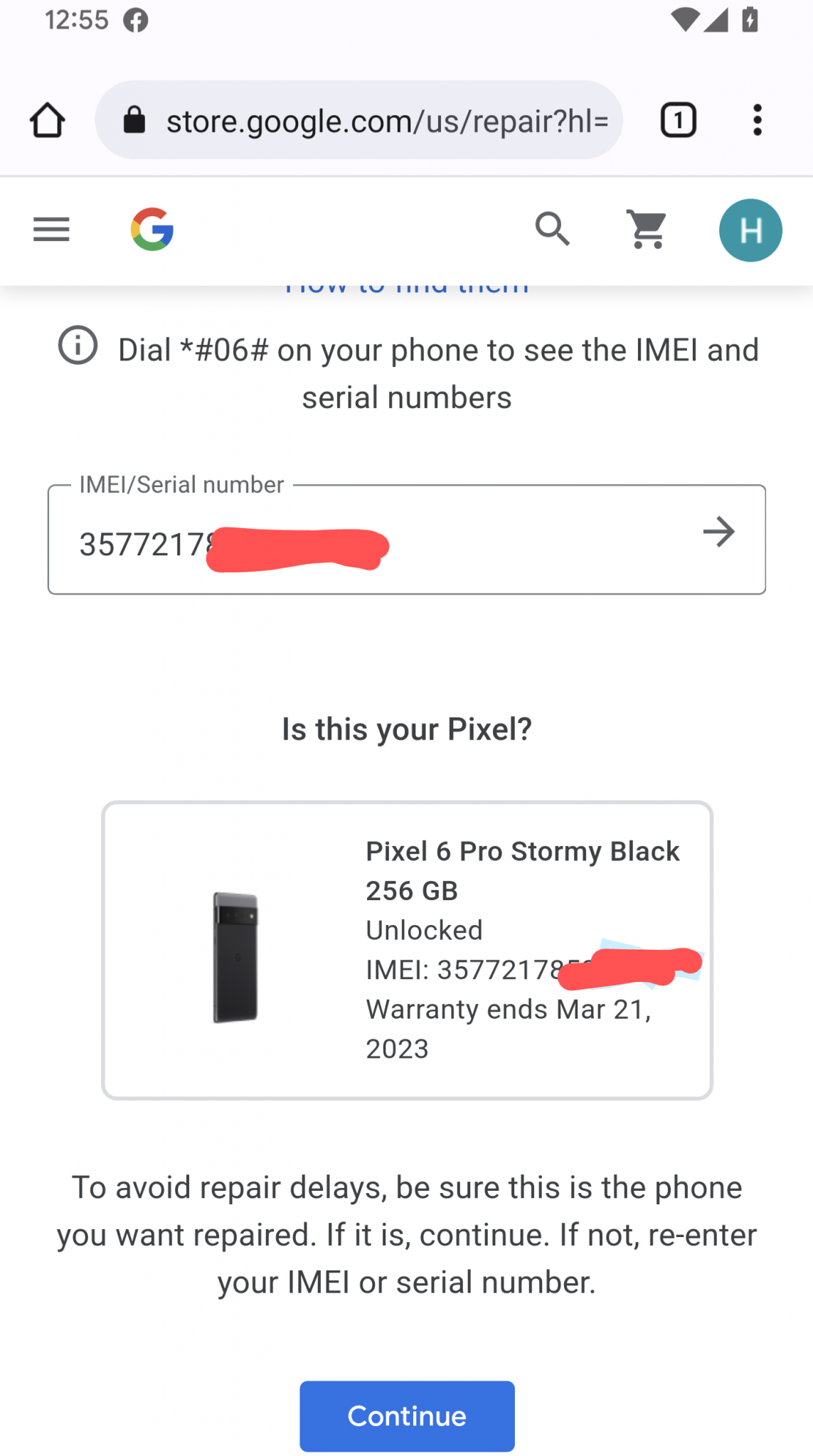Image resolution: width=813 pixels, height=1456 pixels.
Task: Open the Google Store hamburger menu
Action: (51, 230)
